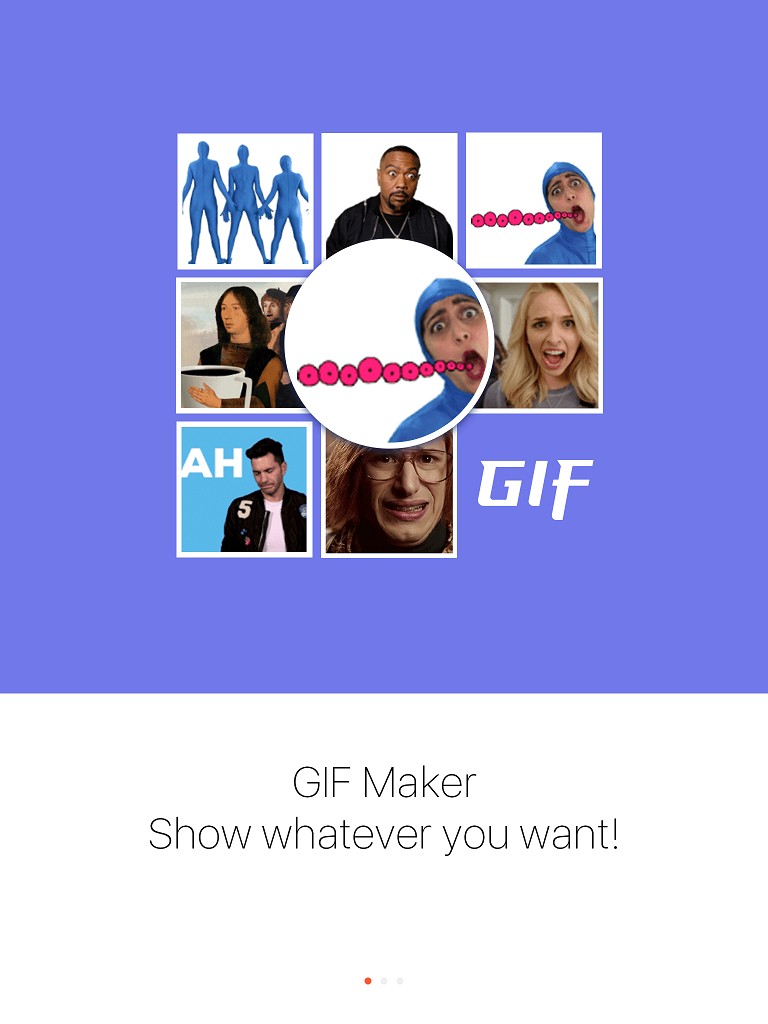The image size is (768, 1024).
Task: Tap the first orange page indicator dot
Action: (x=368, y=981)
